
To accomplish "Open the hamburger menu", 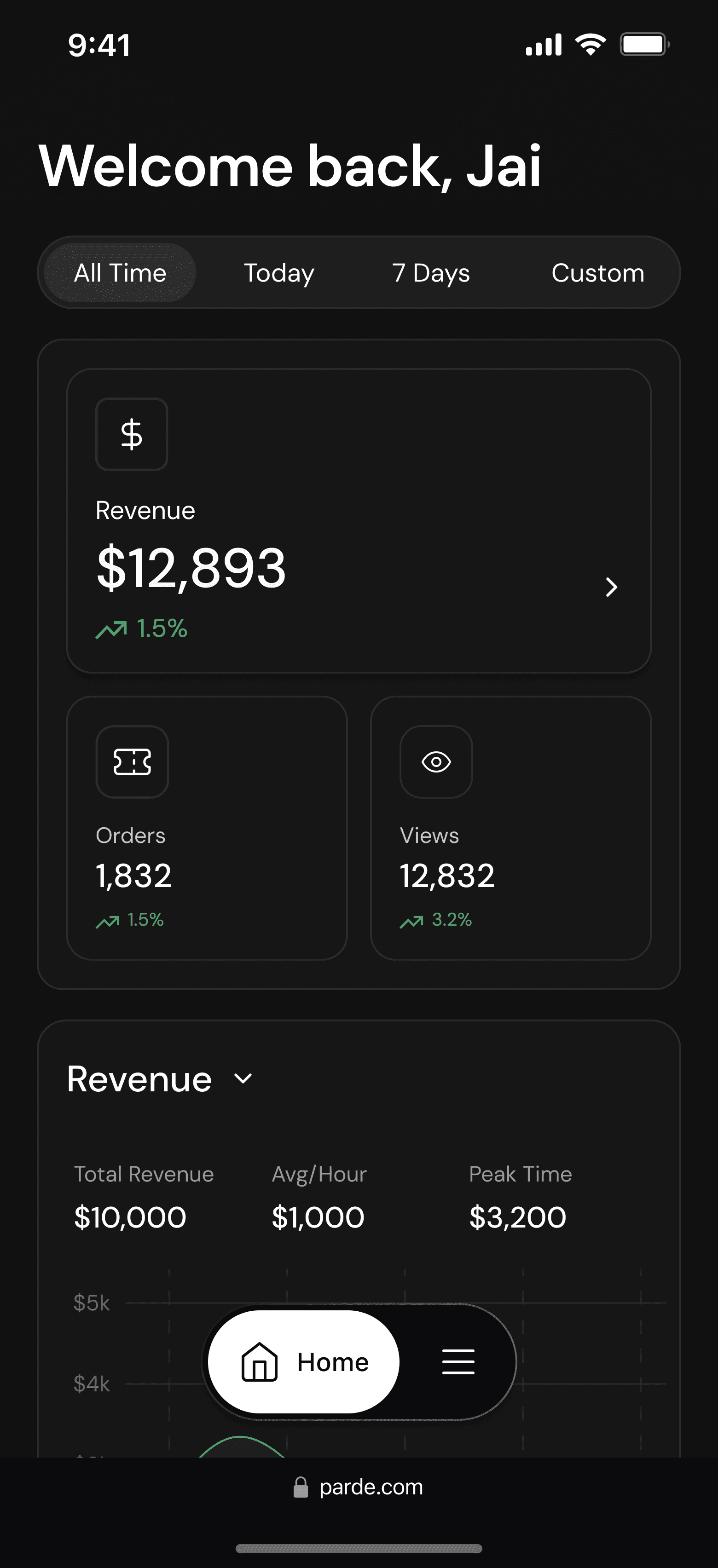I will point(458,1362).
